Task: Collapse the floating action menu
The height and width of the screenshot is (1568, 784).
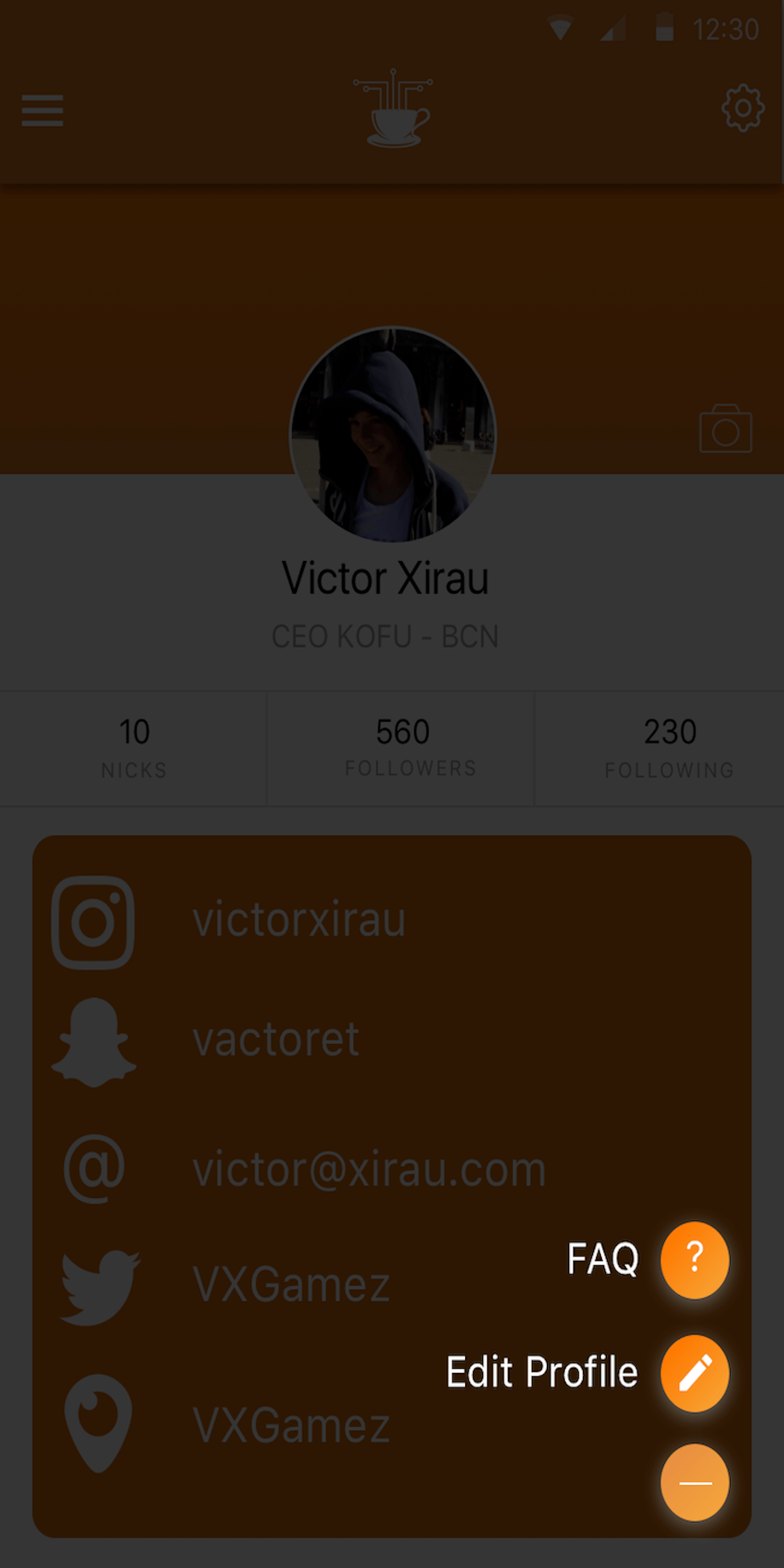Action: tap(695, 1482)
